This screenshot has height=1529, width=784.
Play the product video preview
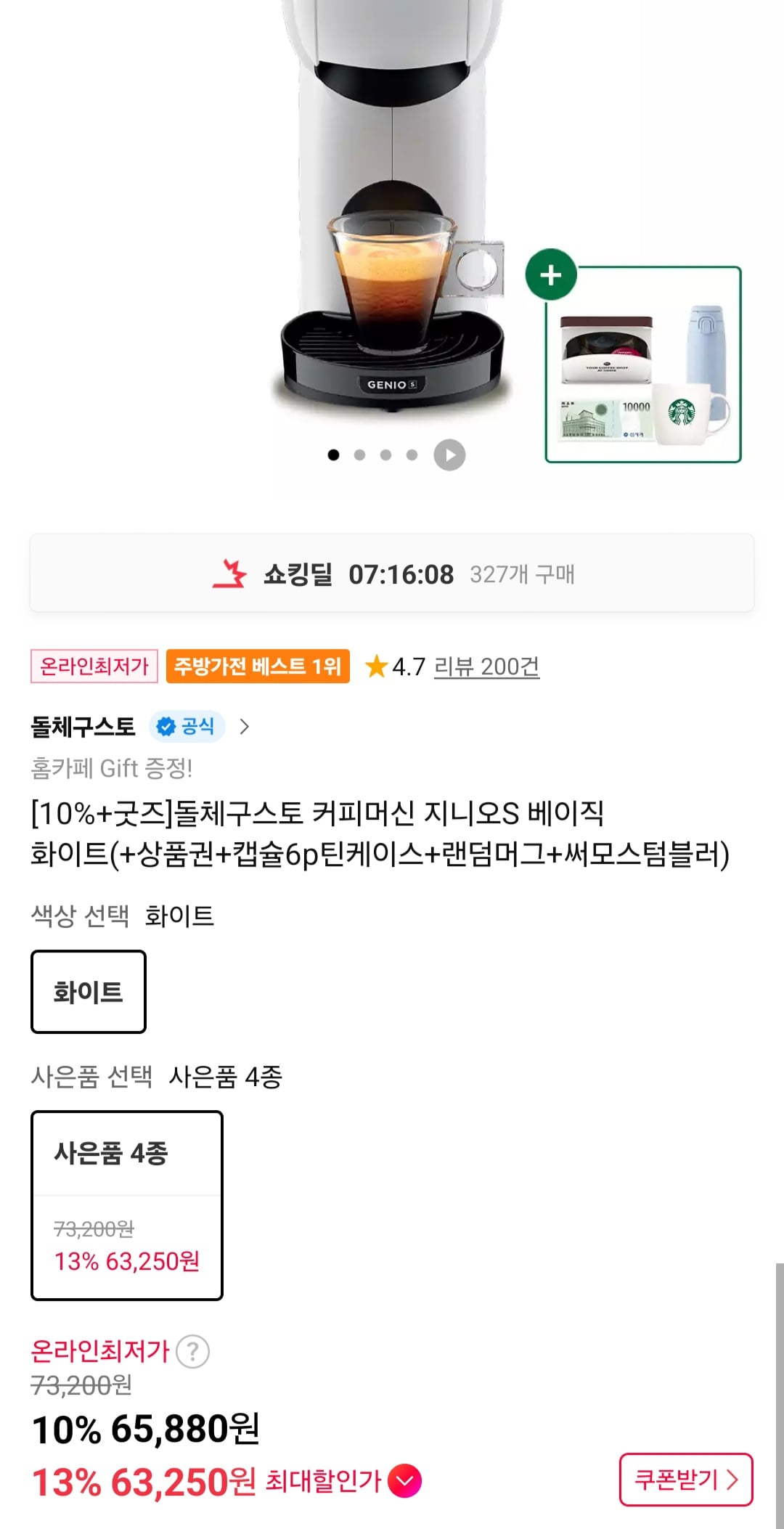(x=451, y=455)
